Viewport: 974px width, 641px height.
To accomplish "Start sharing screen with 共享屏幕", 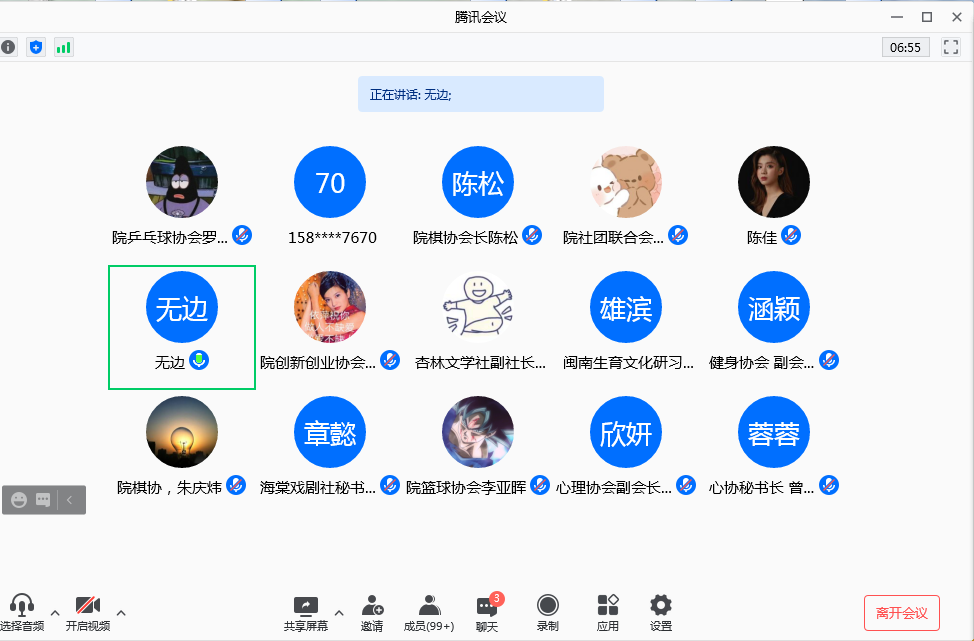I will tap(305, 612).
